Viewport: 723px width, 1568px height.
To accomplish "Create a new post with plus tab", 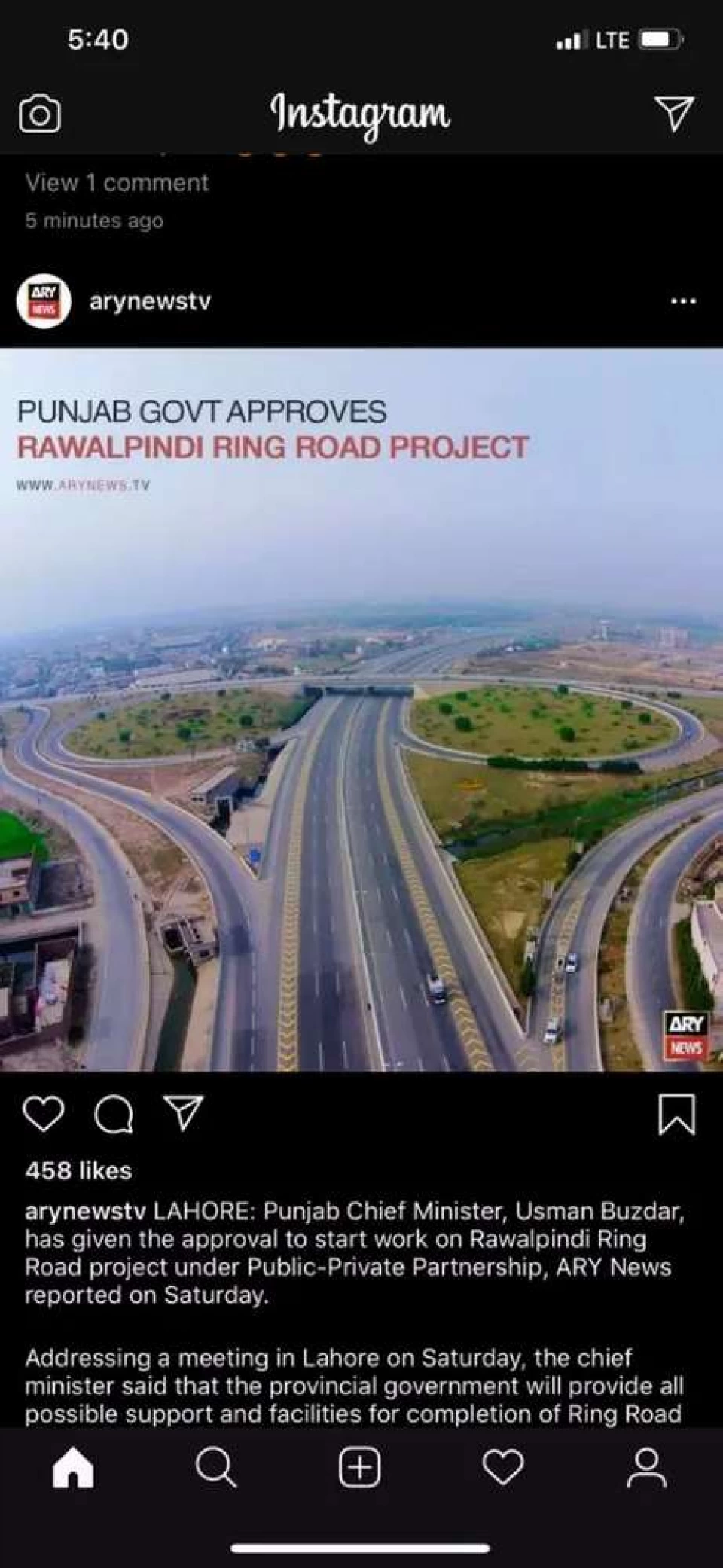I will pos(360,1468).
